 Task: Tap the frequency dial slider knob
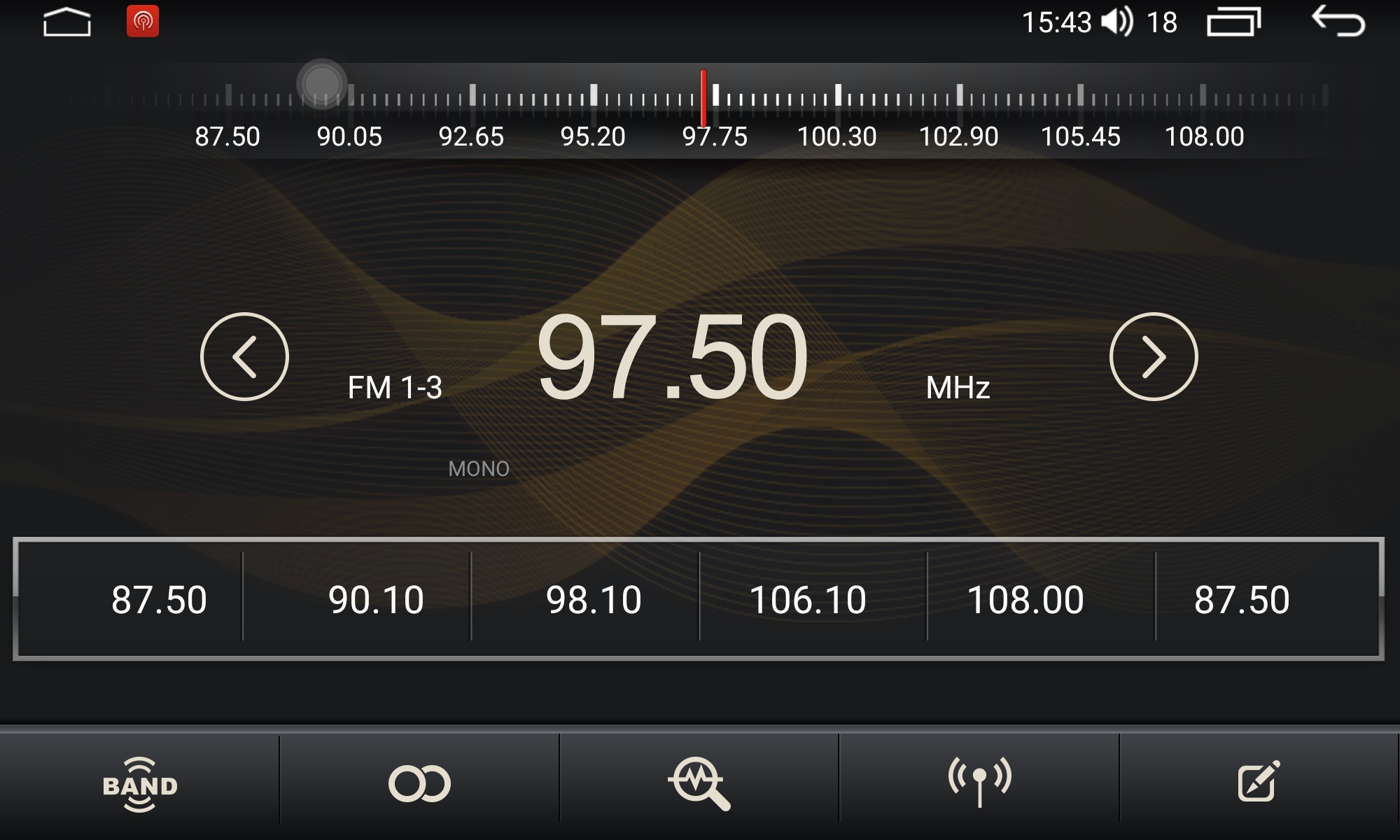(x=322, y=84)
